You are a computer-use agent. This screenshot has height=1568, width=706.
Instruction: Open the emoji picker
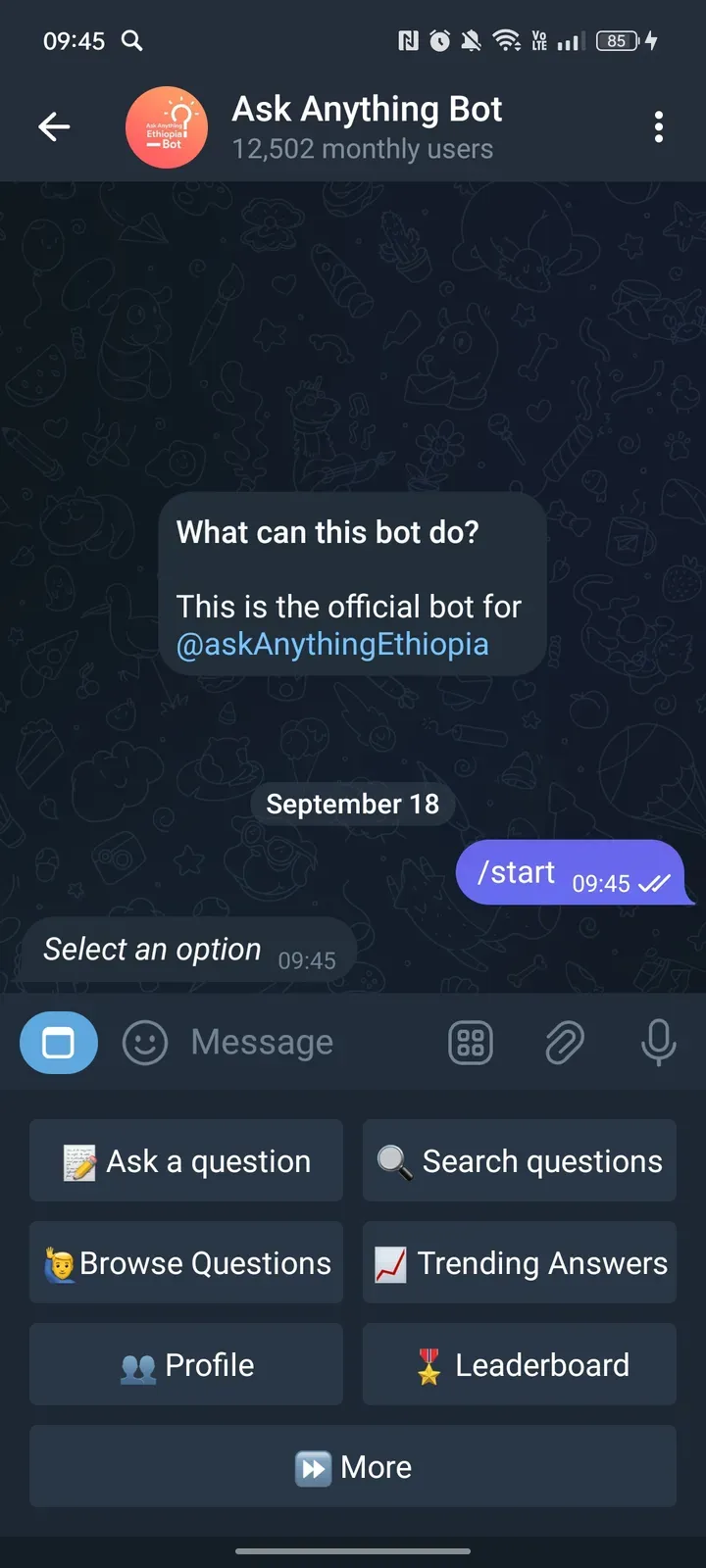145,1043
